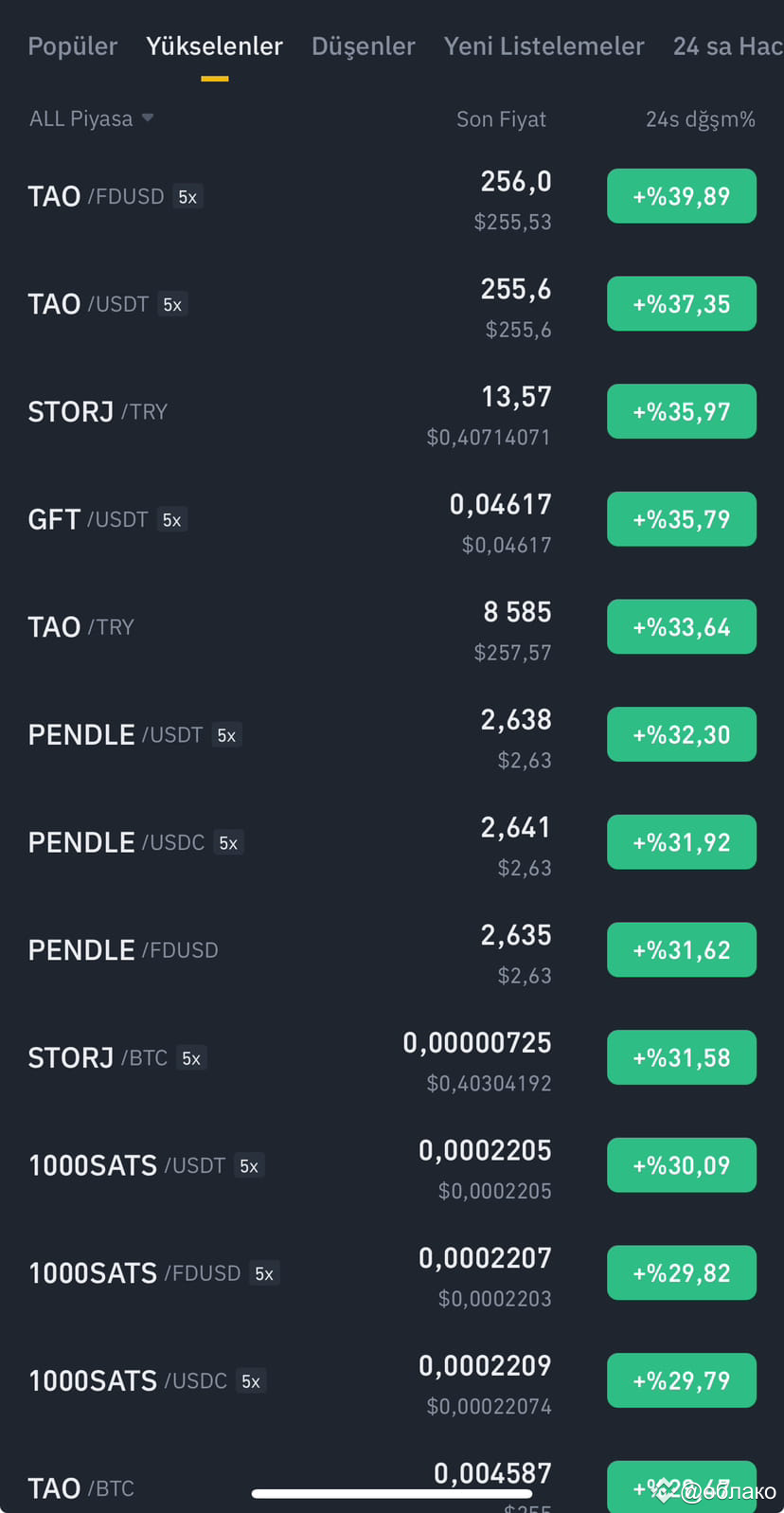Screen dimensions: 784x1513
Task: Open the STORJ/TRY pair
Action: tap(392, 412)
